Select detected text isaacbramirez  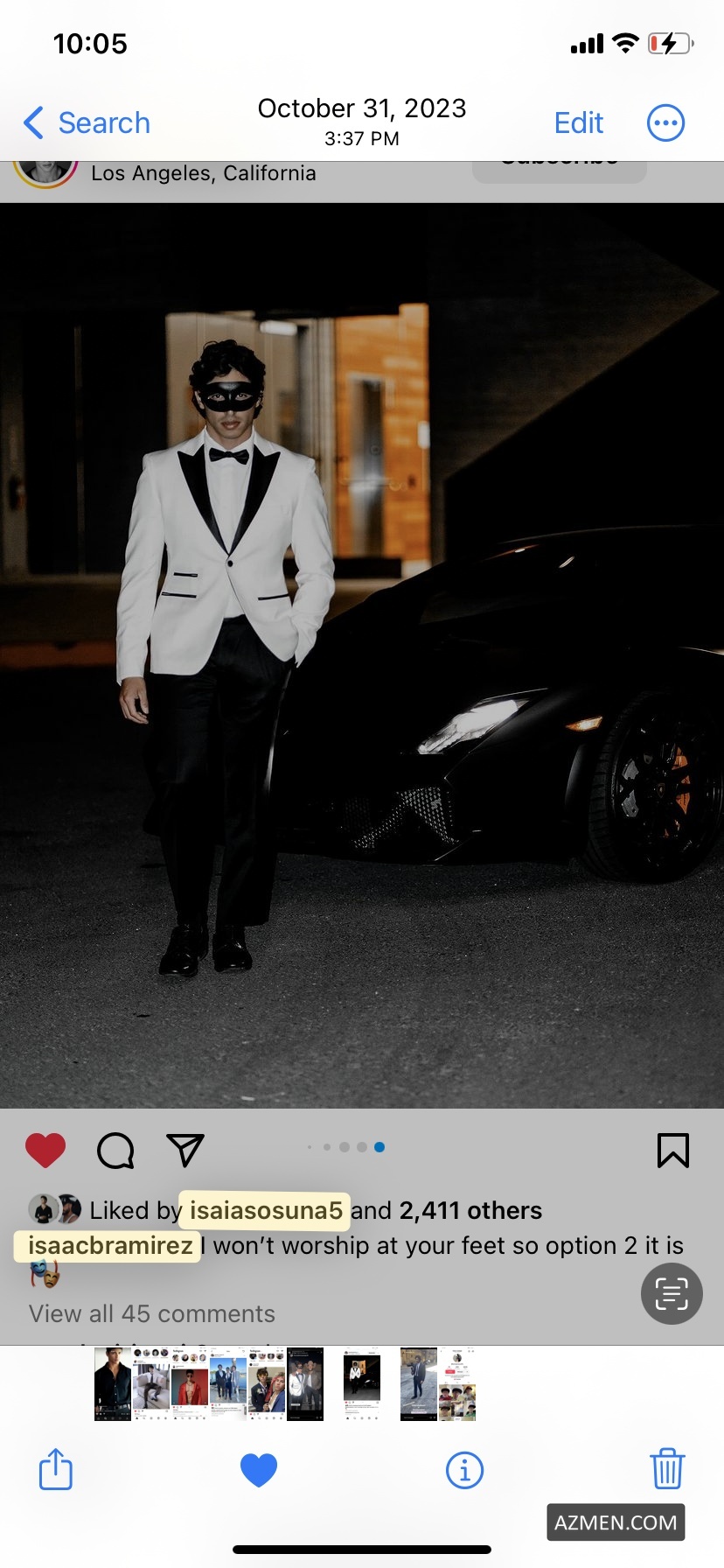point(108,1245)
